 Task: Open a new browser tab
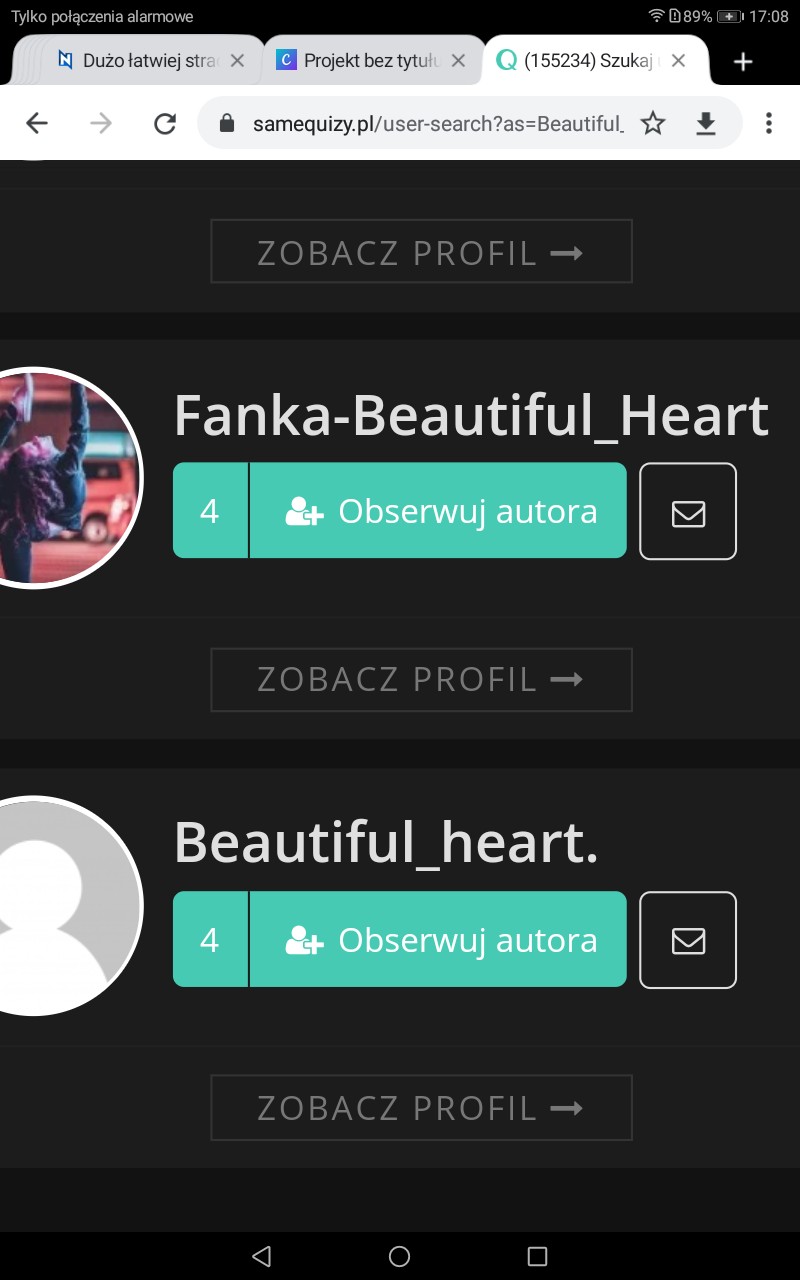[742, 62]
